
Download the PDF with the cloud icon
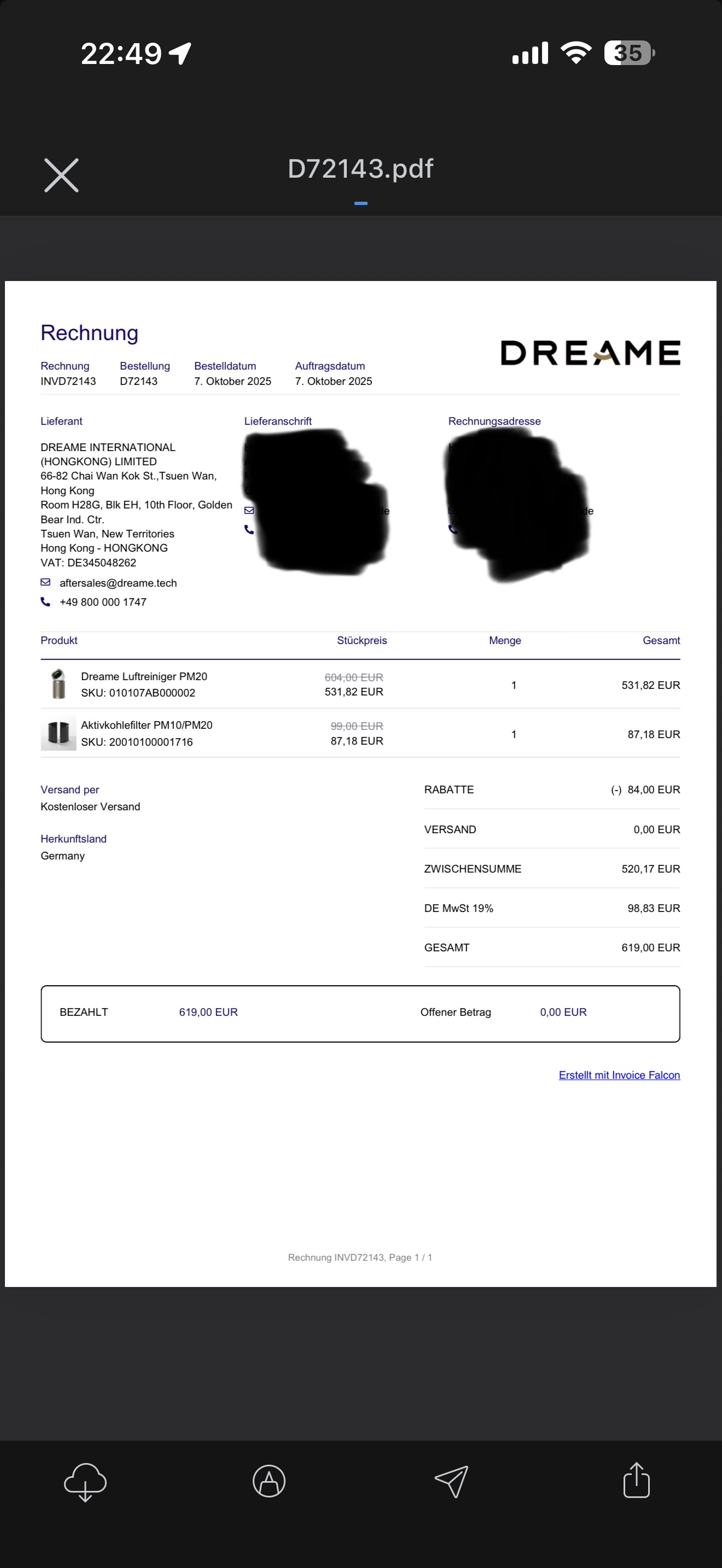point(85,1482)
